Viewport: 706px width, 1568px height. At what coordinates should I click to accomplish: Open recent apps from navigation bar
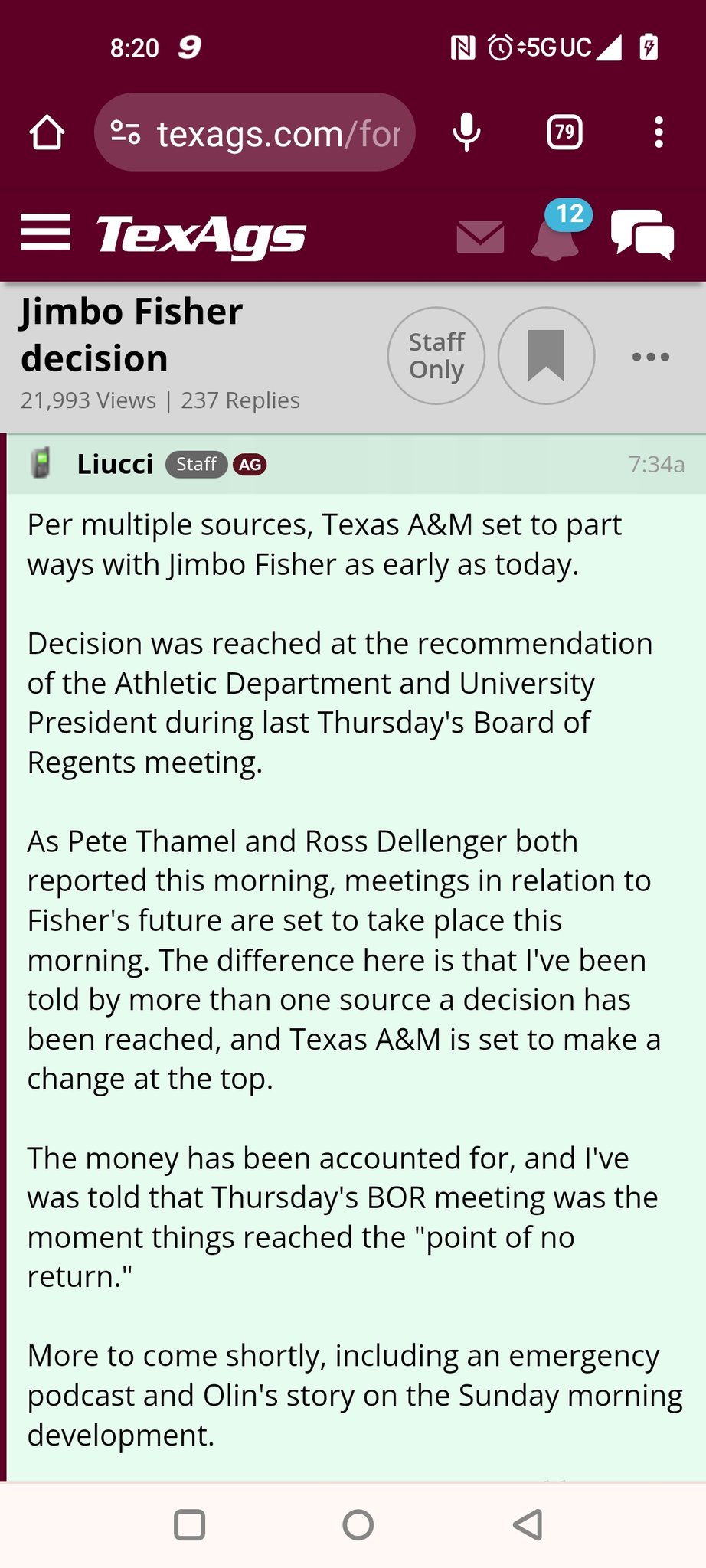[x=189, y=1524]
